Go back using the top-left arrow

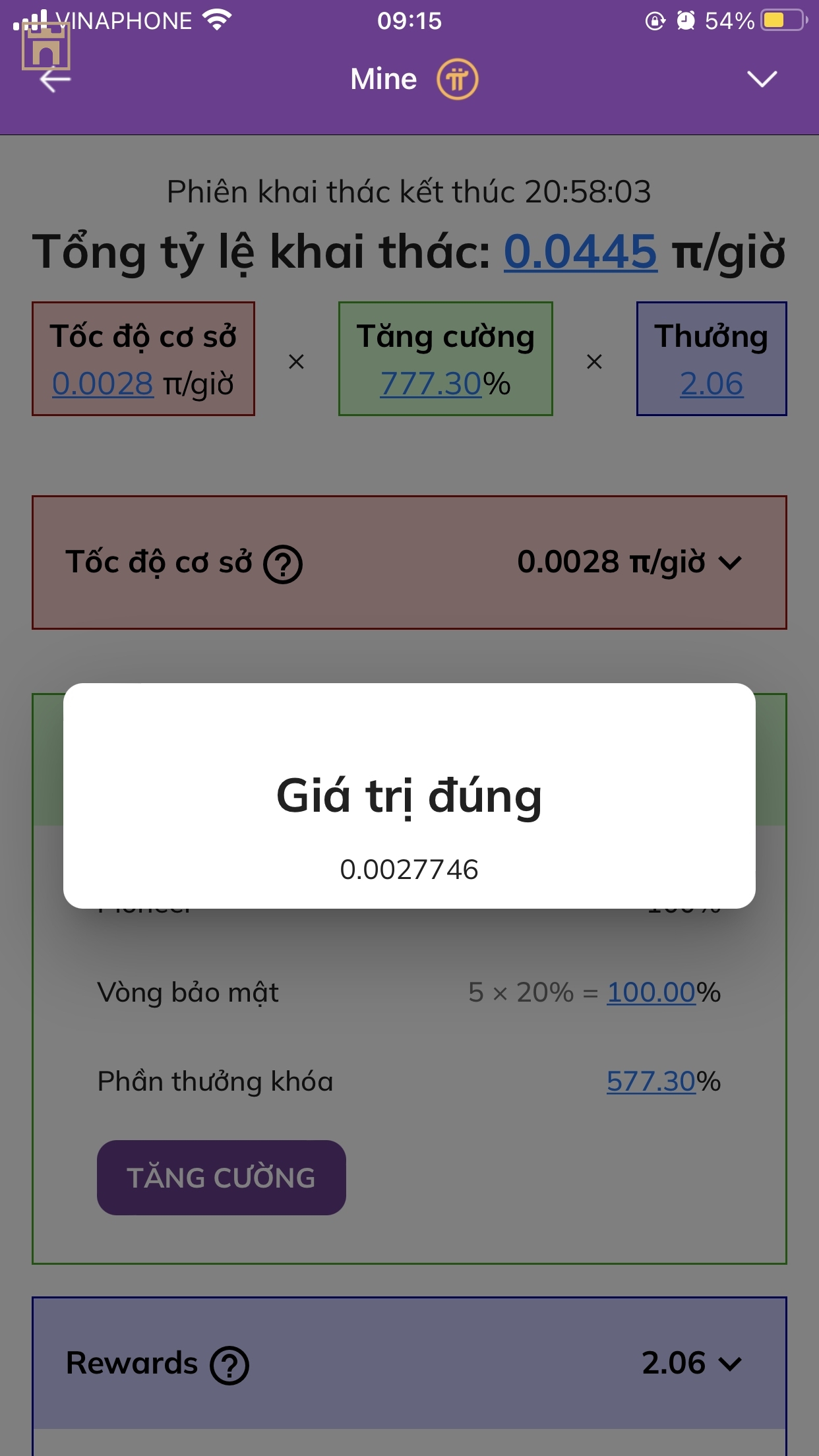coord(55,80)
